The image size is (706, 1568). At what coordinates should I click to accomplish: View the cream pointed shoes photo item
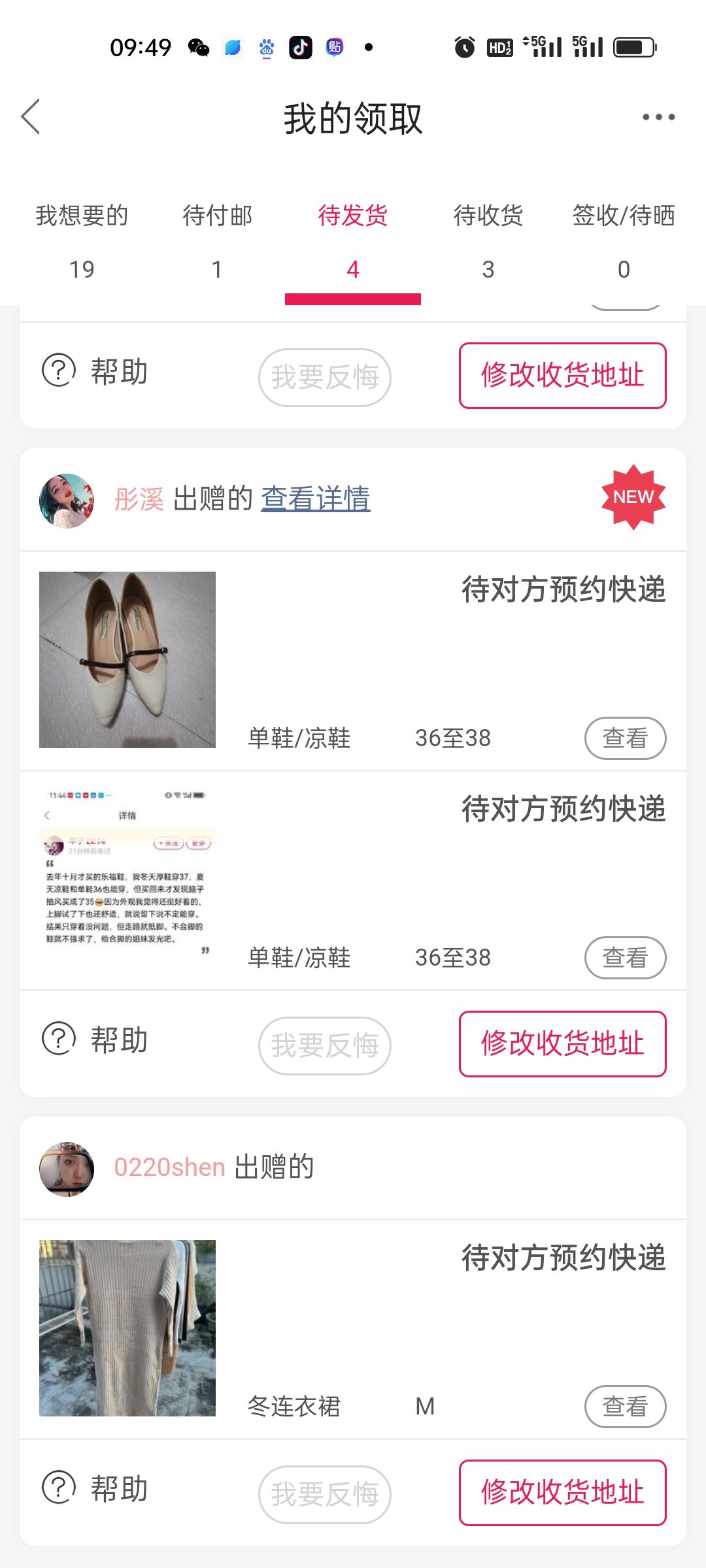127,660
